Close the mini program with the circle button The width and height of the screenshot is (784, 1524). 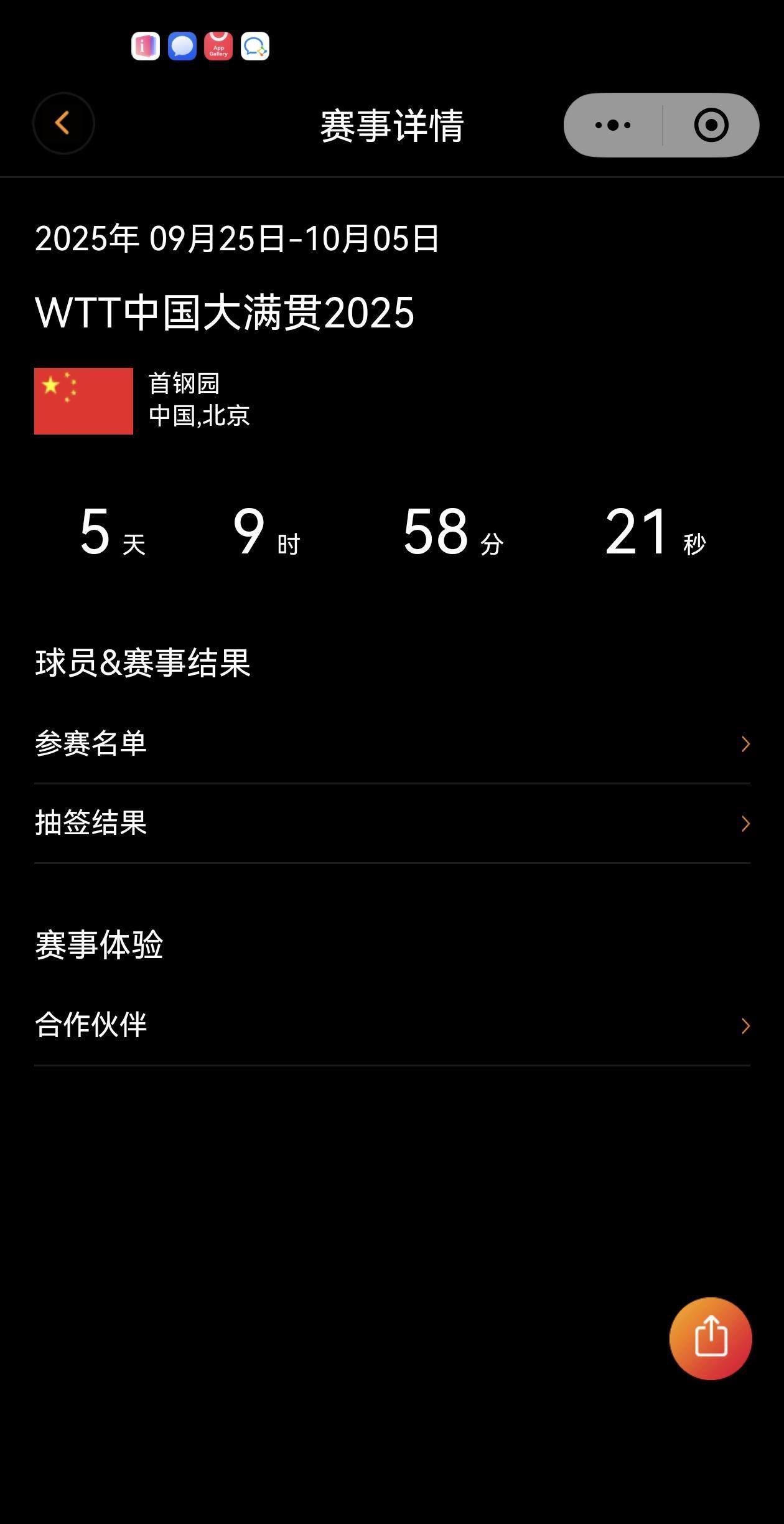[711, 125]
